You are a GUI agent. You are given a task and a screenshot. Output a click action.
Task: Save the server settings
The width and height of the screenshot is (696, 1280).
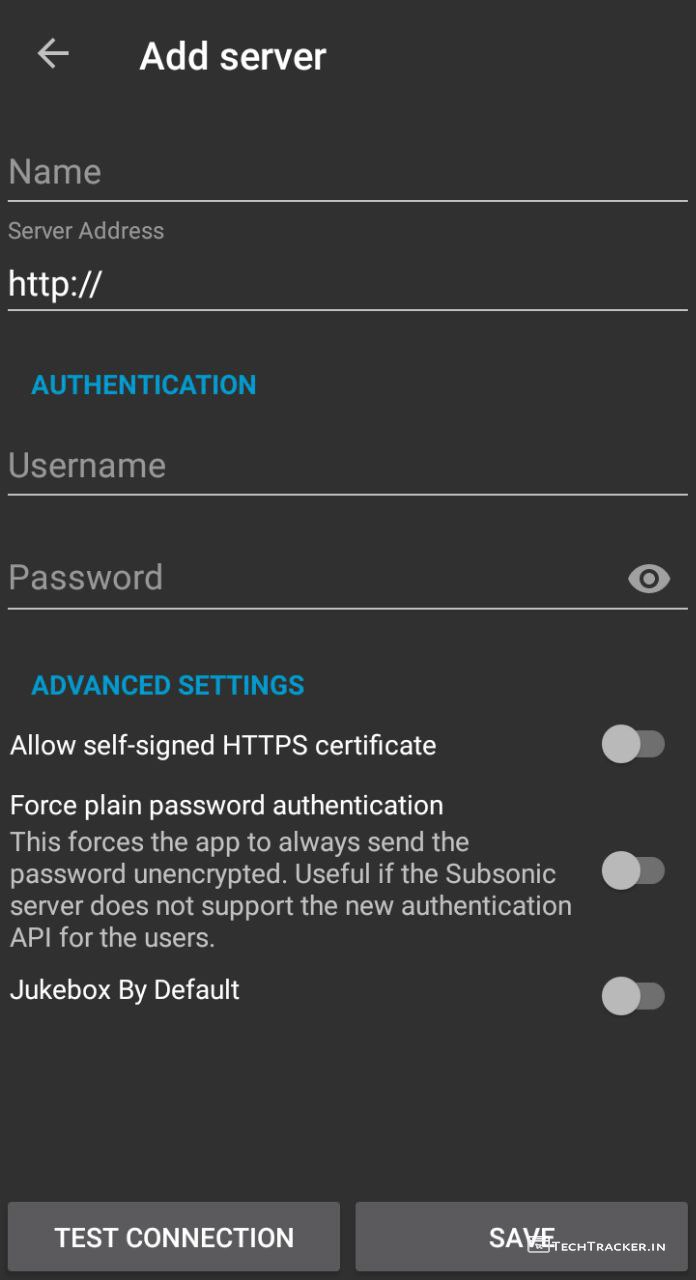tap(521, 1237)
